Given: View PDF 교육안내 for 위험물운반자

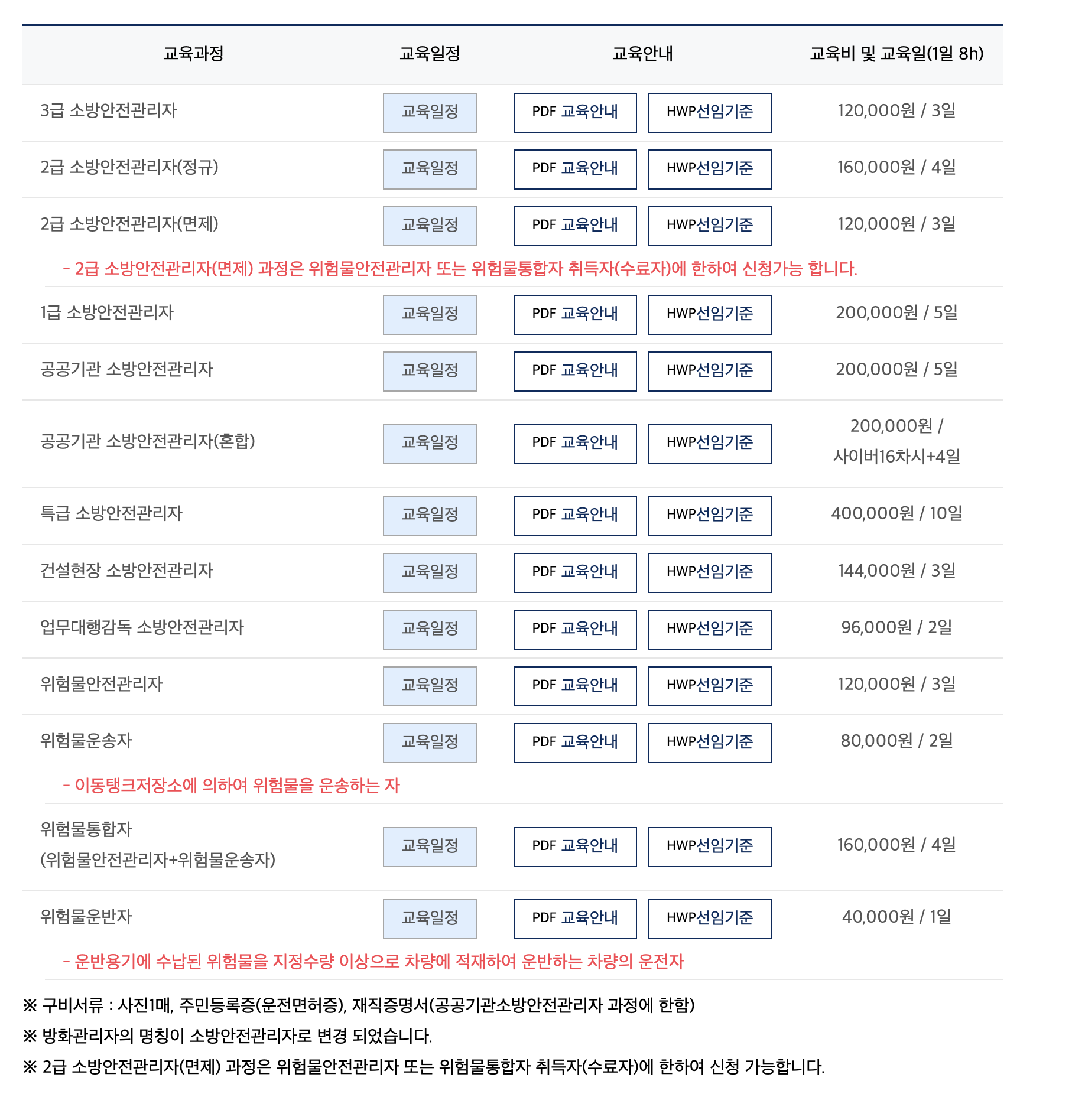Looking at the screenshot, I should coord(574,918).
